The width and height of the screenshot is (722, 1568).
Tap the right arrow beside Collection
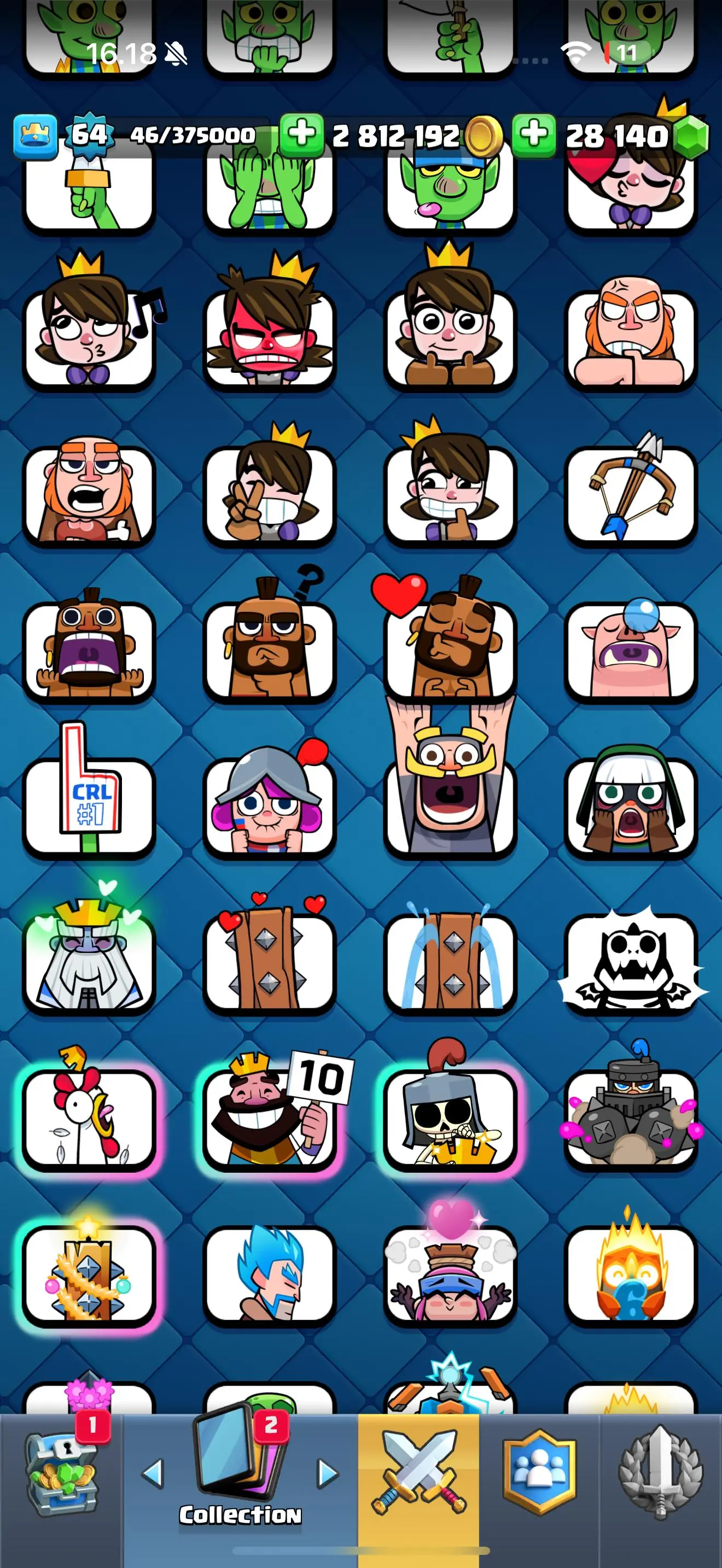click(328, 1473)
